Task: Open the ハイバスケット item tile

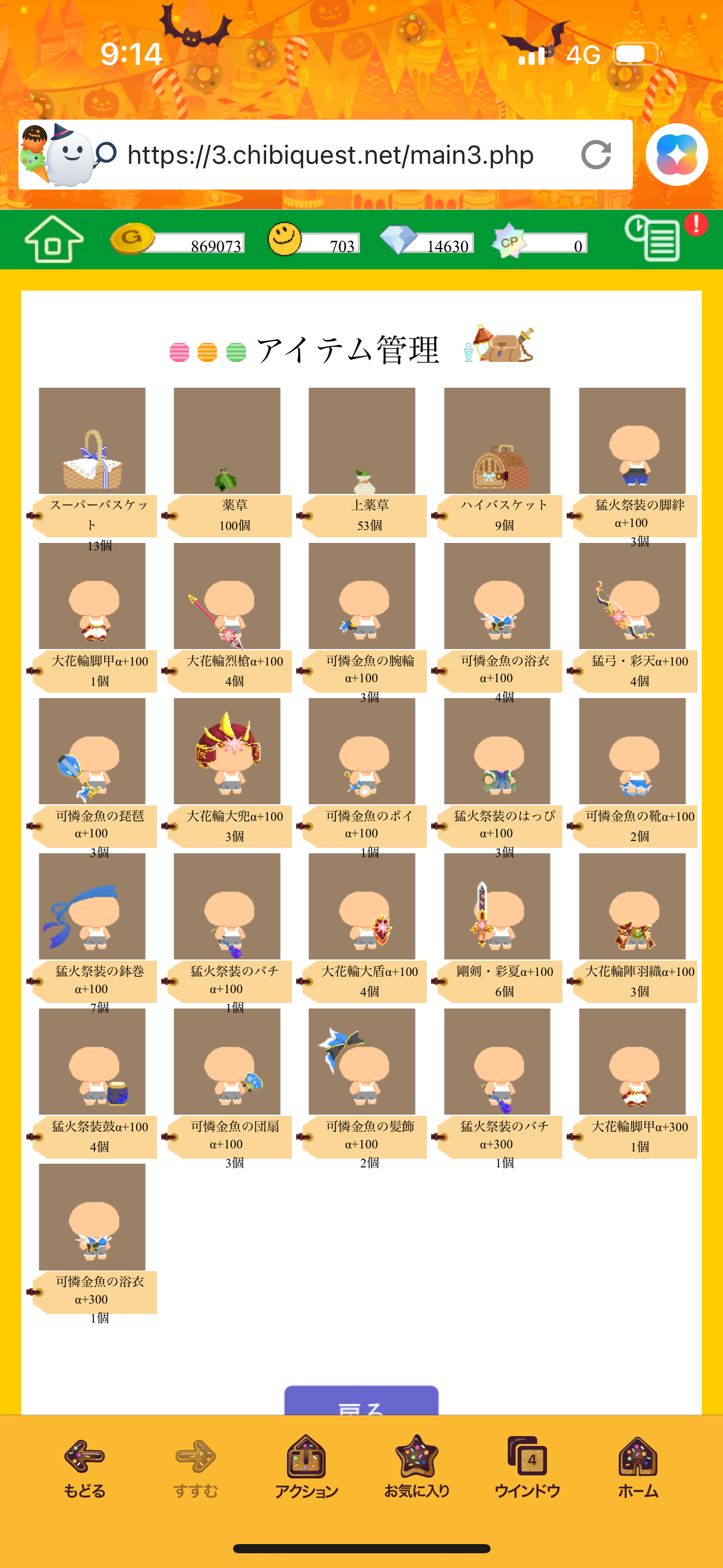Action: tap(497, 442)
